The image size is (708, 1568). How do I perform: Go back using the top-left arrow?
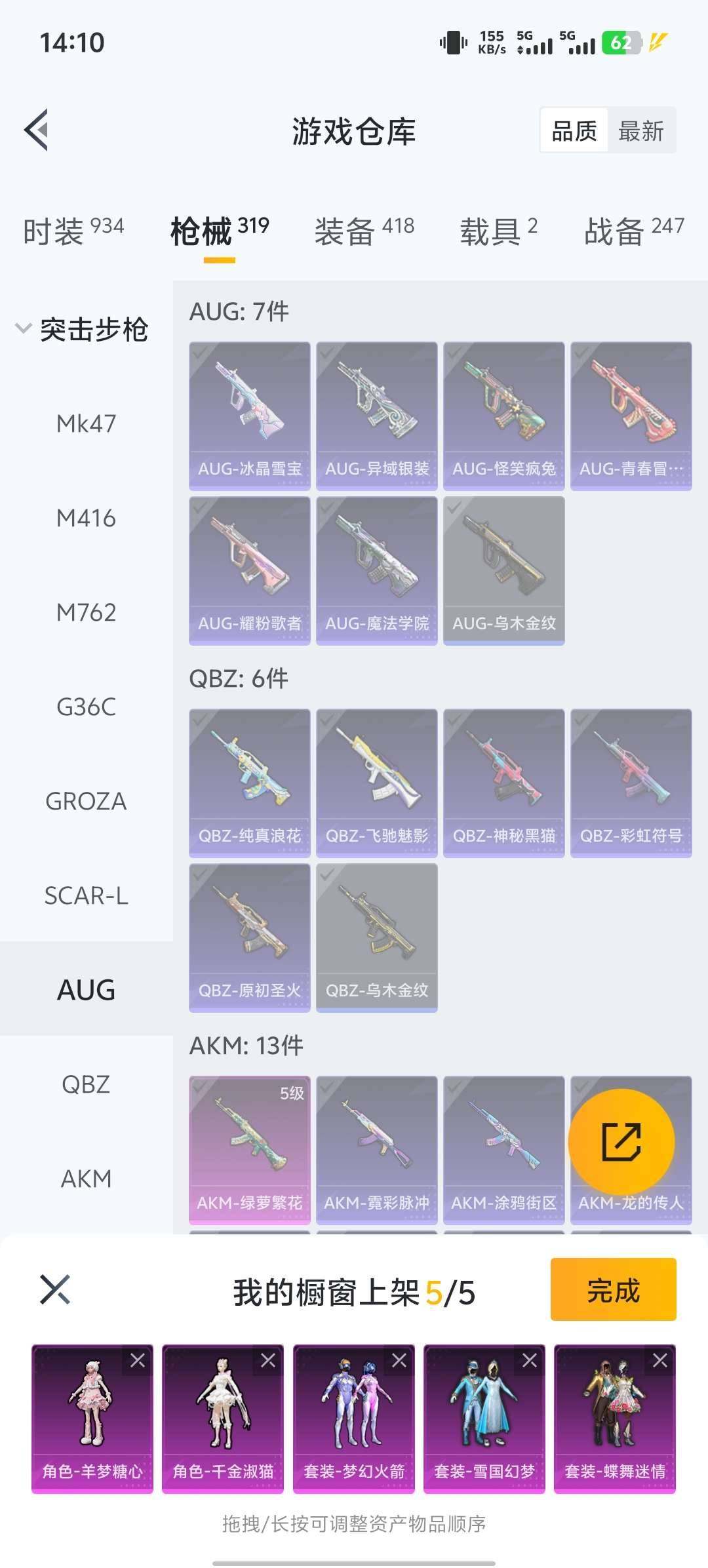point(37,130)
